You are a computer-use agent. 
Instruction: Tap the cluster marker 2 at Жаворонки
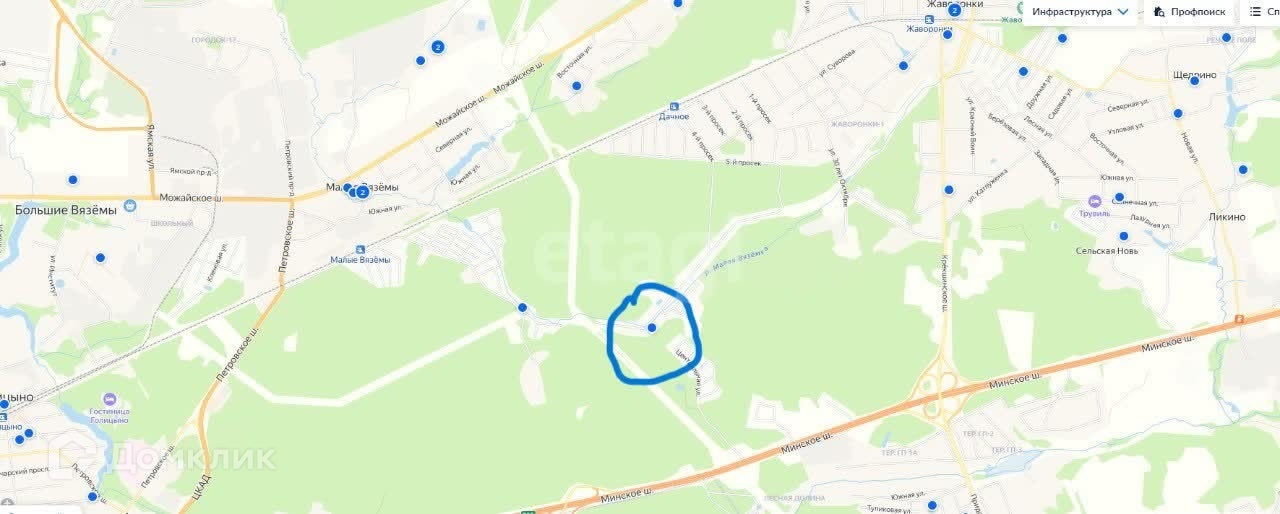(954, 10)
